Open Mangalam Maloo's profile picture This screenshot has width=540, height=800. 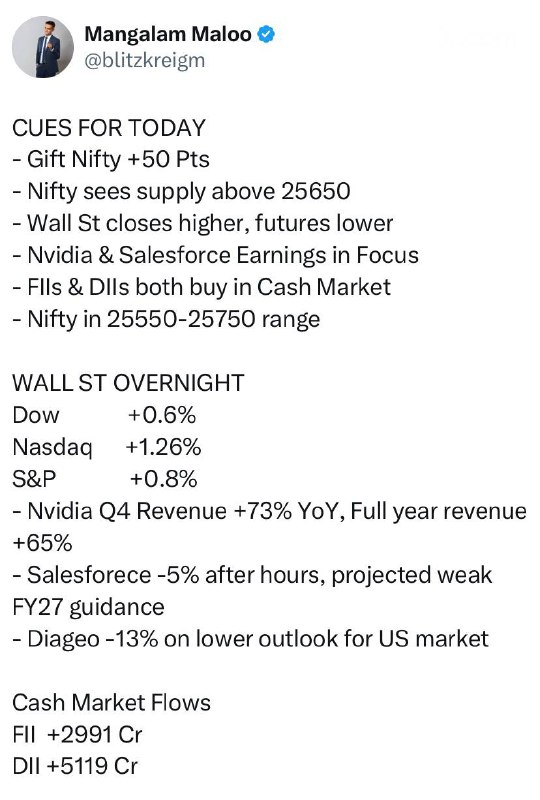[43, 47]
